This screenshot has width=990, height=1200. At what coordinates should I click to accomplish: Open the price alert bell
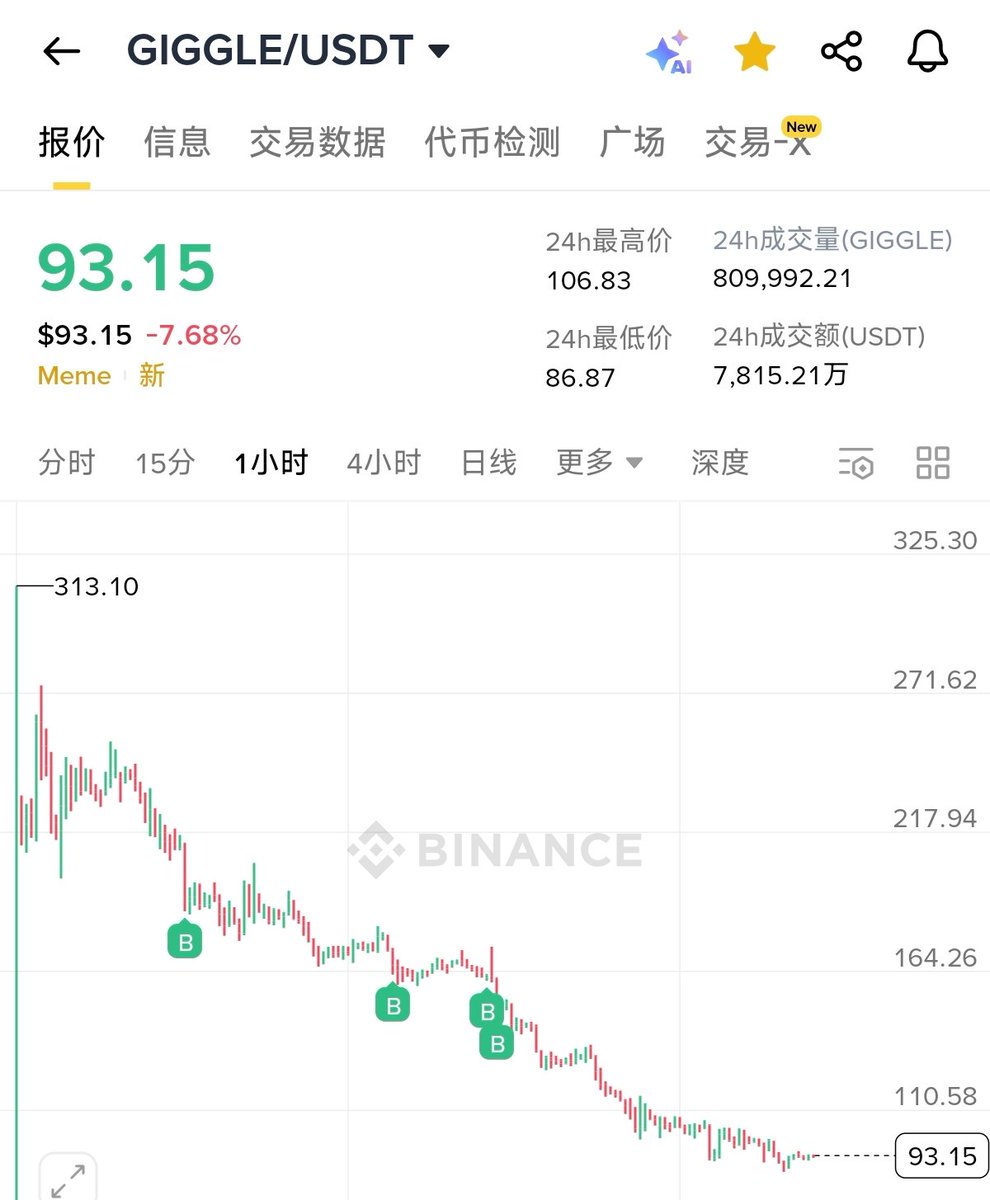click(x=927, y=52)
